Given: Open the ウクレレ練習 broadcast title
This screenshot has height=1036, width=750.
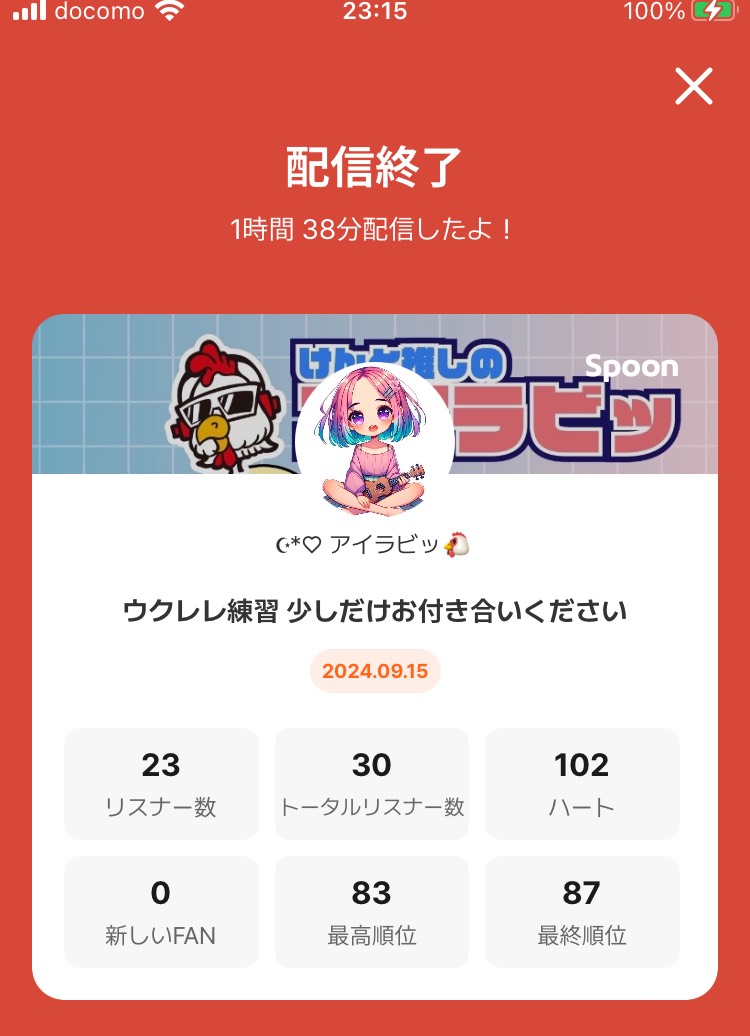Looking at the screenshot, I should 375,609.
